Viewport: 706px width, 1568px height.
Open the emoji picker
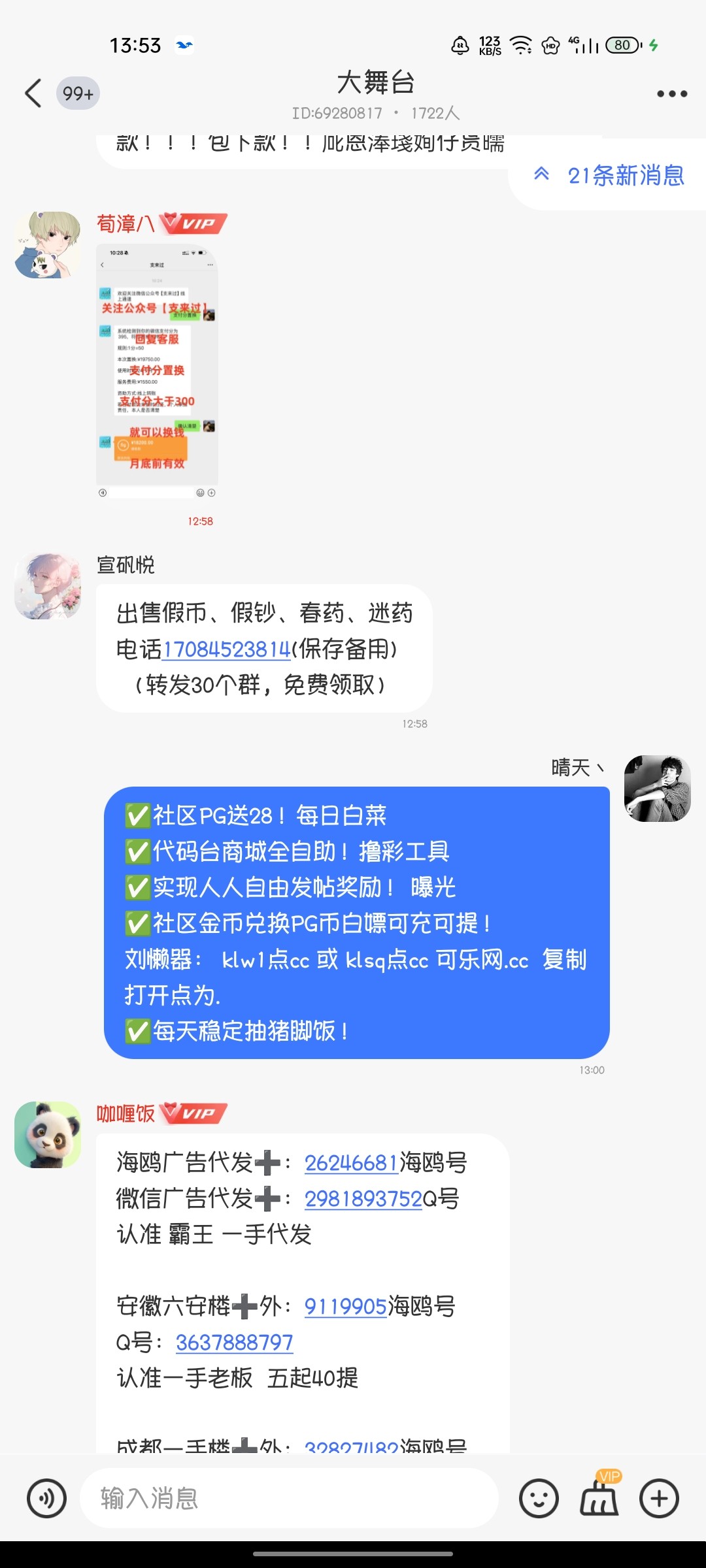point(537,1498)
